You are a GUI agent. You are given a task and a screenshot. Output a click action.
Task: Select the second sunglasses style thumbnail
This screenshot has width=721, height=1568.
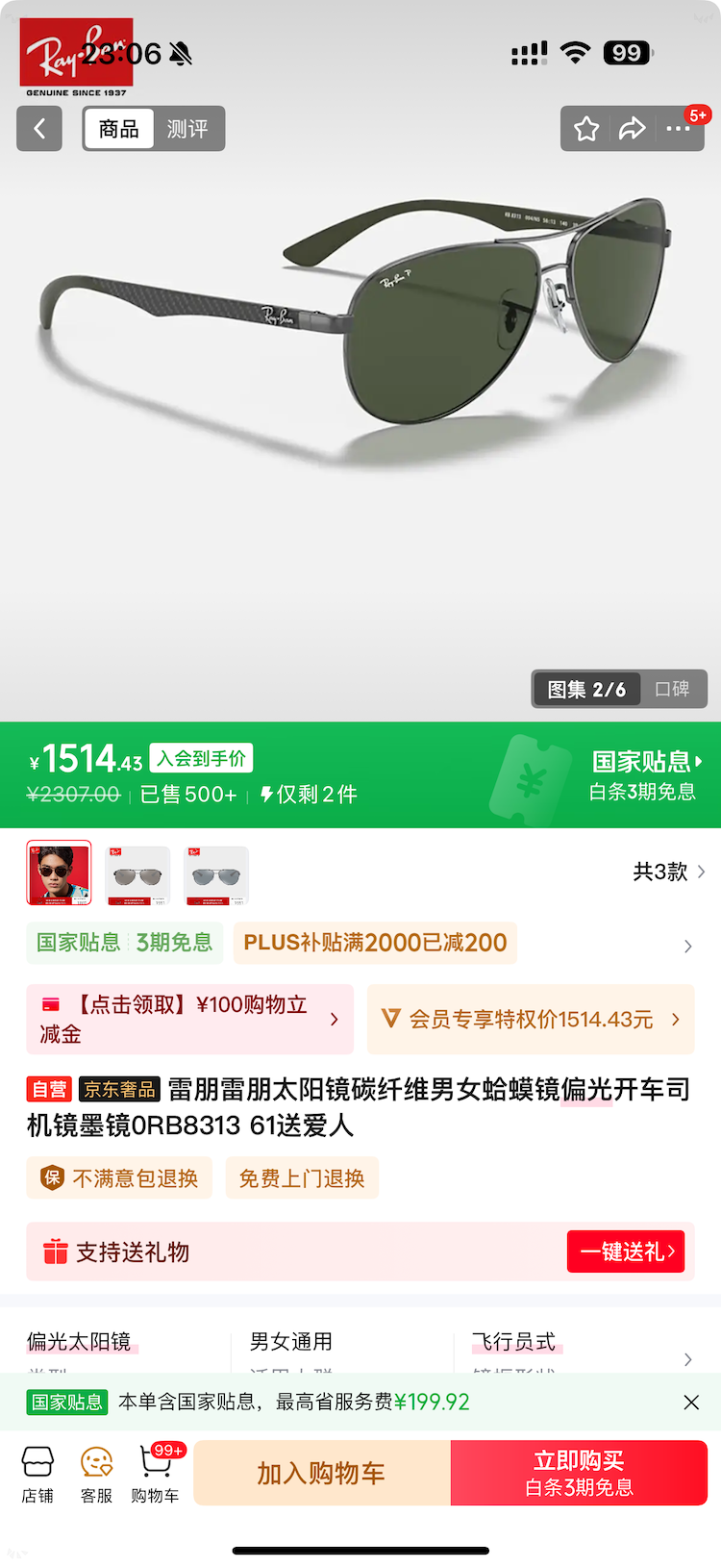coord(137,875)
